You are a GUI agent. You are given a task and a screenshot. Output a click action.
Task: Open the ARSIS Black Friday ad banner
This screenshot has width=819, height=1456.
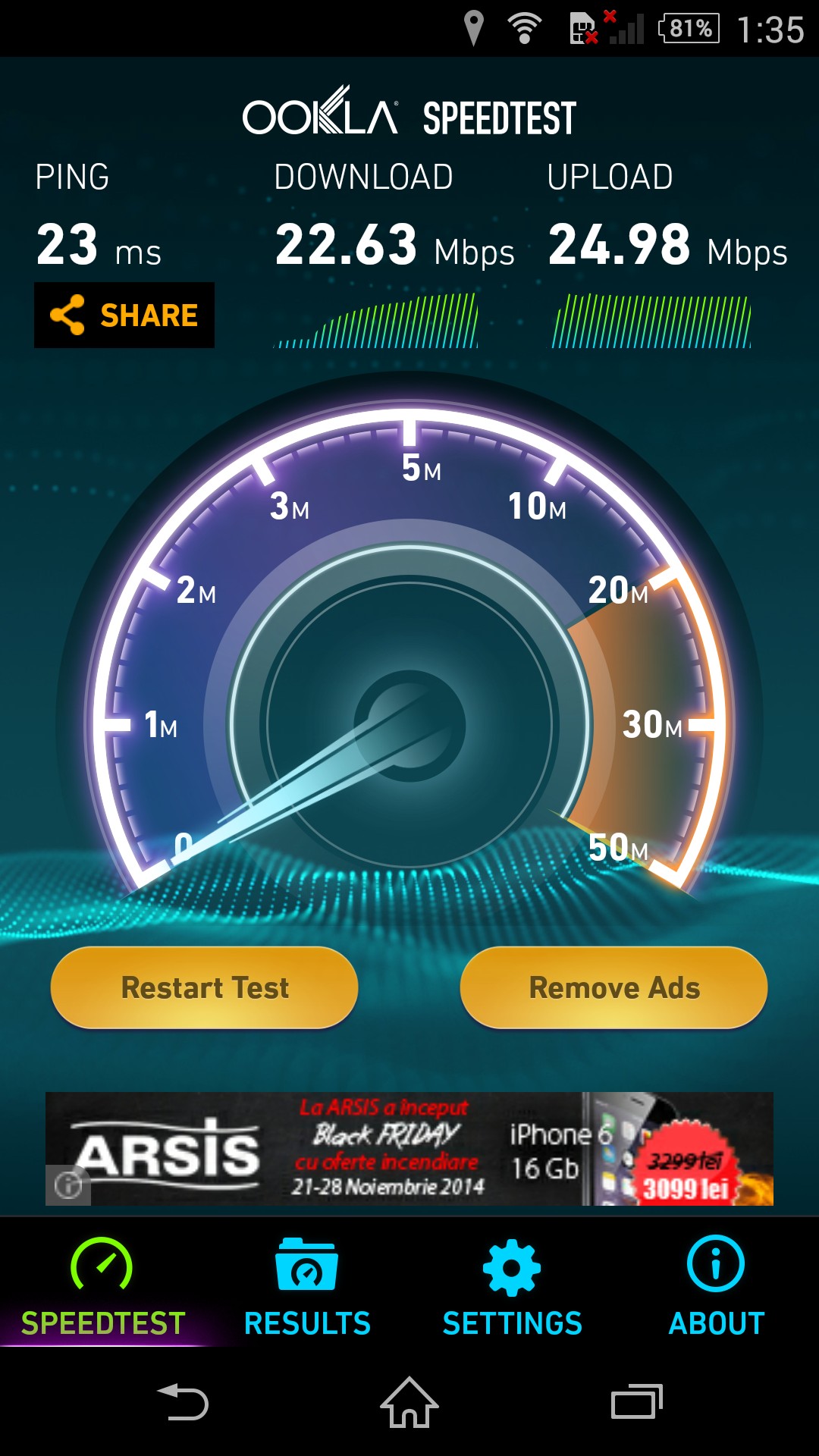pos(409,1148)
